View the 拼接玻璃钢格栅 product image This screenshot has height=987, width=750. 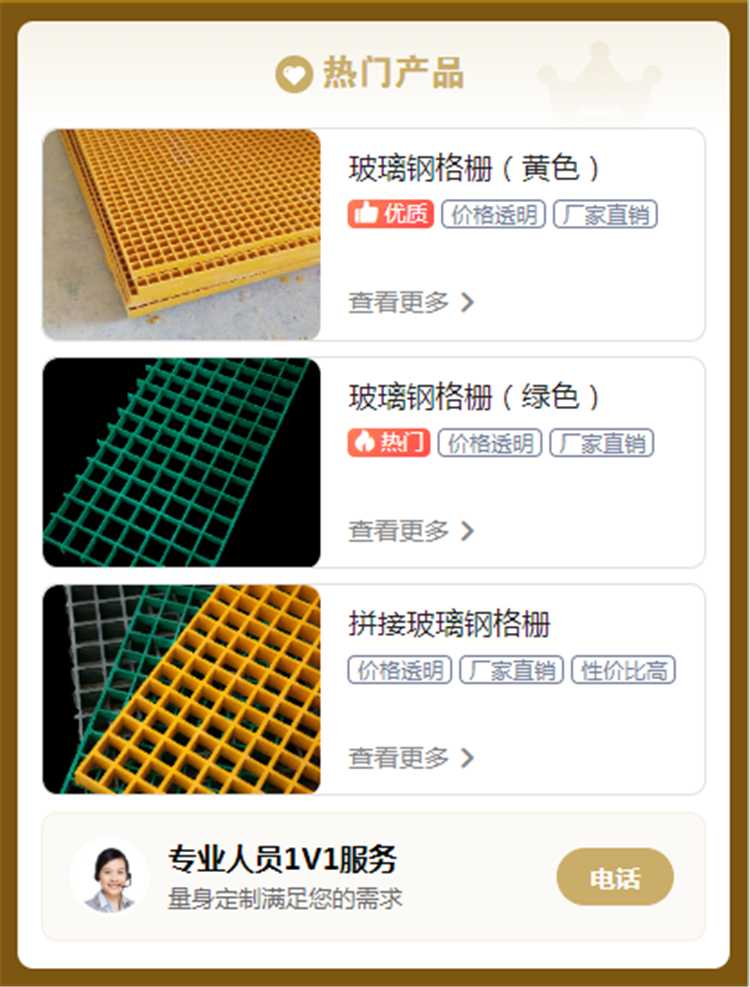coord(182,690)
